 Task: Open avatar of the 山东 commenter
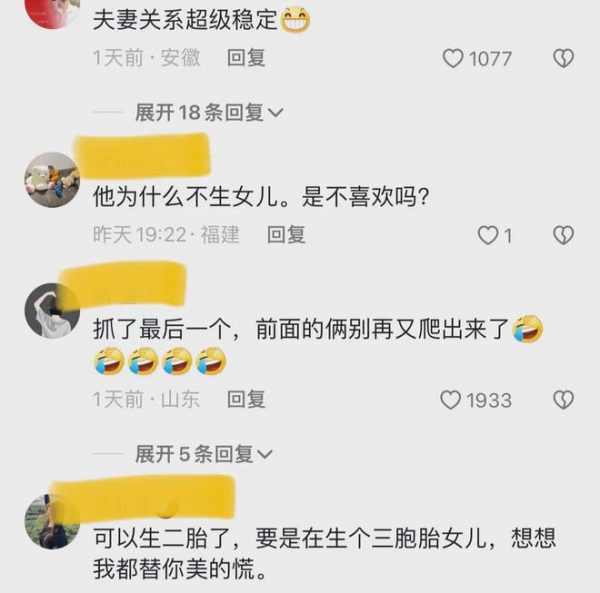coord(51,310)
